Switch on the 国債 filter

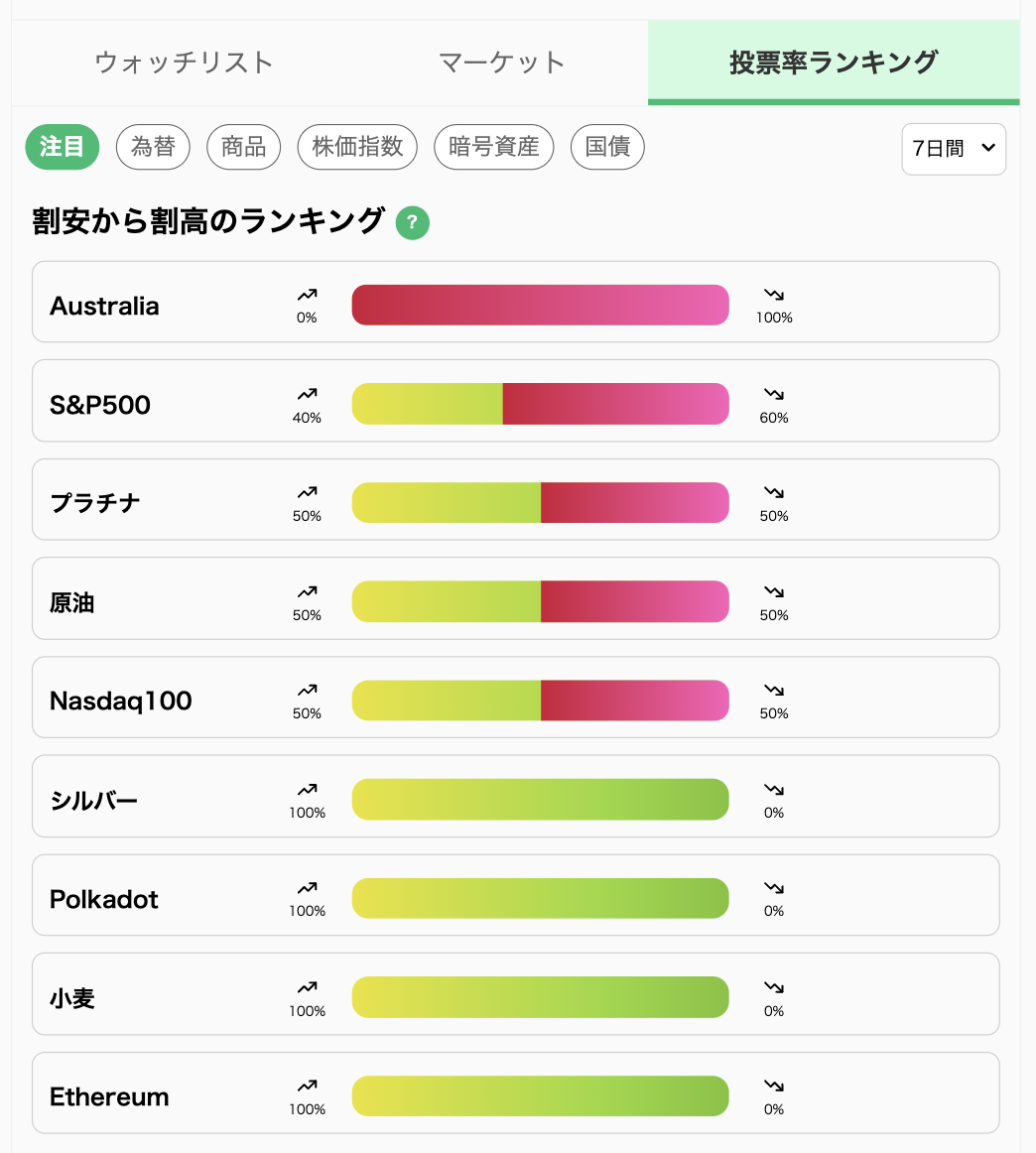pyautogui.click(x=607, y=147)
